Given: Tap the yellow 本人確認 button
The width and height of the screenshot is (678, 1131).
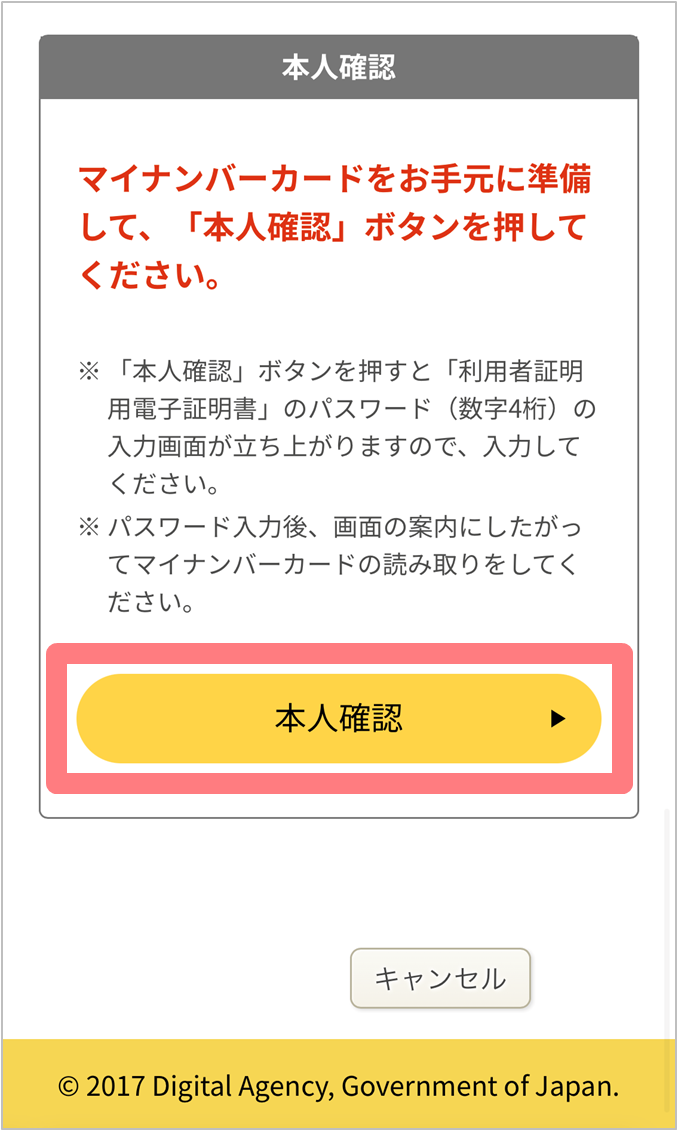Looking at the screenshot, I should click(x=338, y=718).
